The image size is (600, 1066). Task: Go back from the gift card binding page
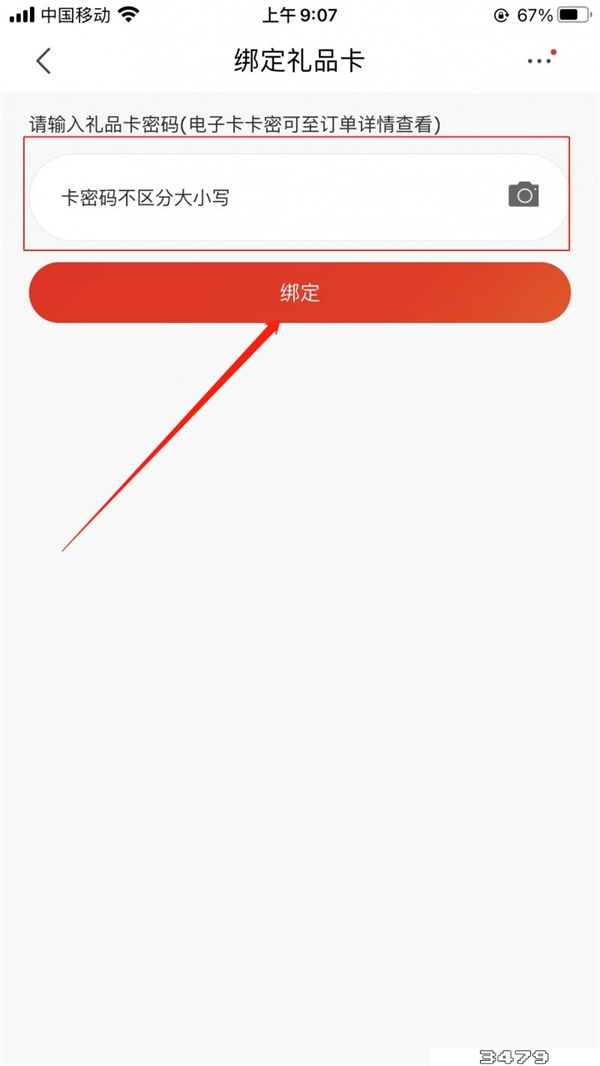[x=43, y=61]
